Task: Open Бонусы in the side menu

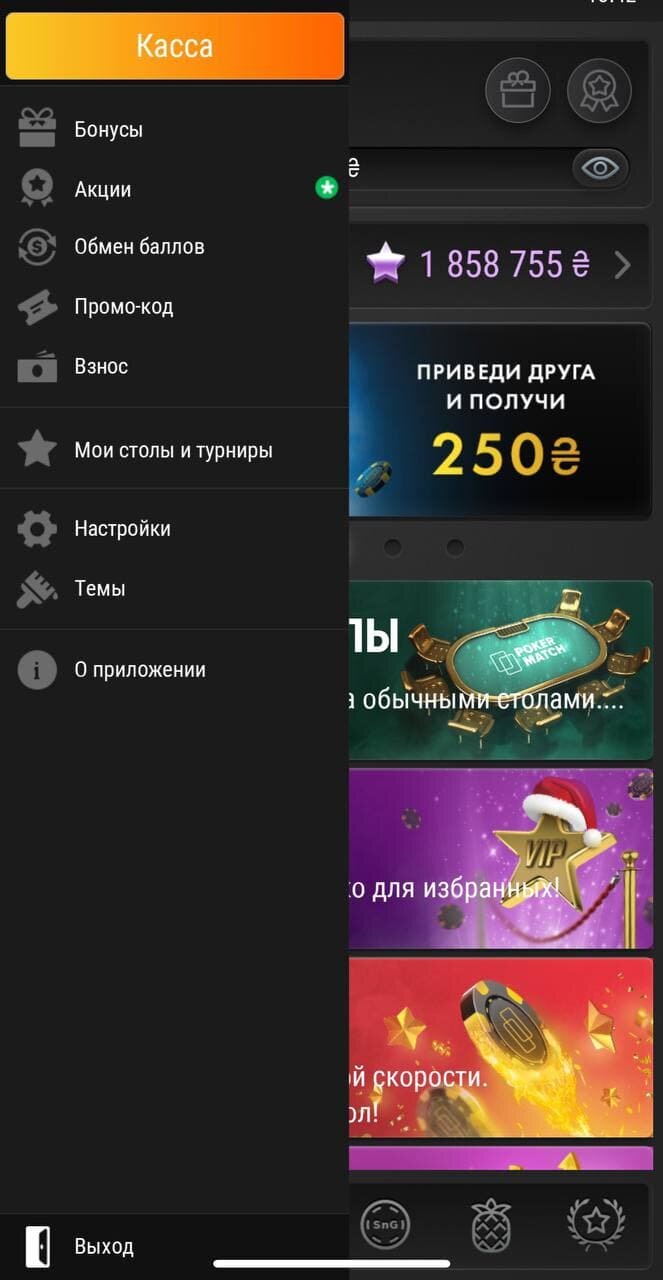Action: point(174,129)
